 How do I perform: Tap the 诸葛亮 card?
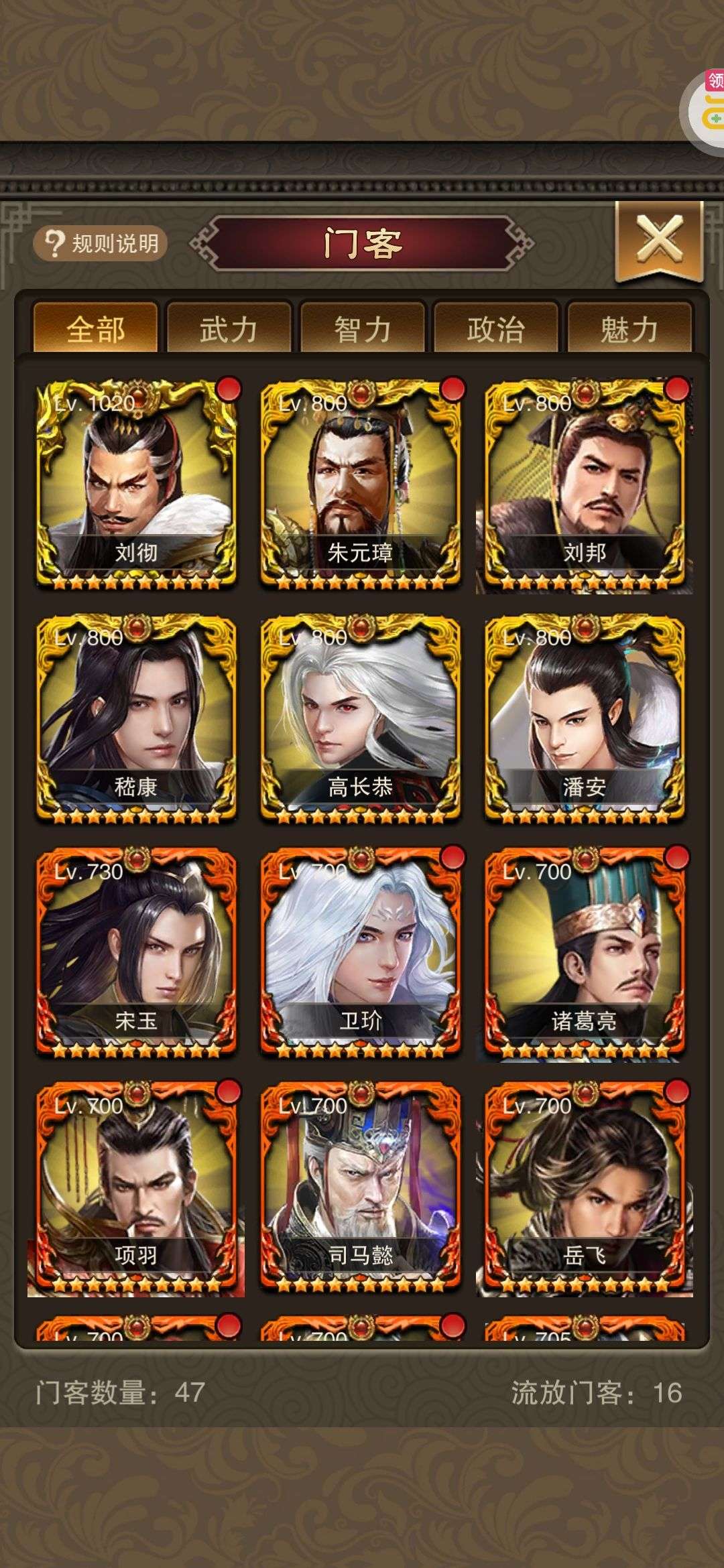tap(585, 953)
